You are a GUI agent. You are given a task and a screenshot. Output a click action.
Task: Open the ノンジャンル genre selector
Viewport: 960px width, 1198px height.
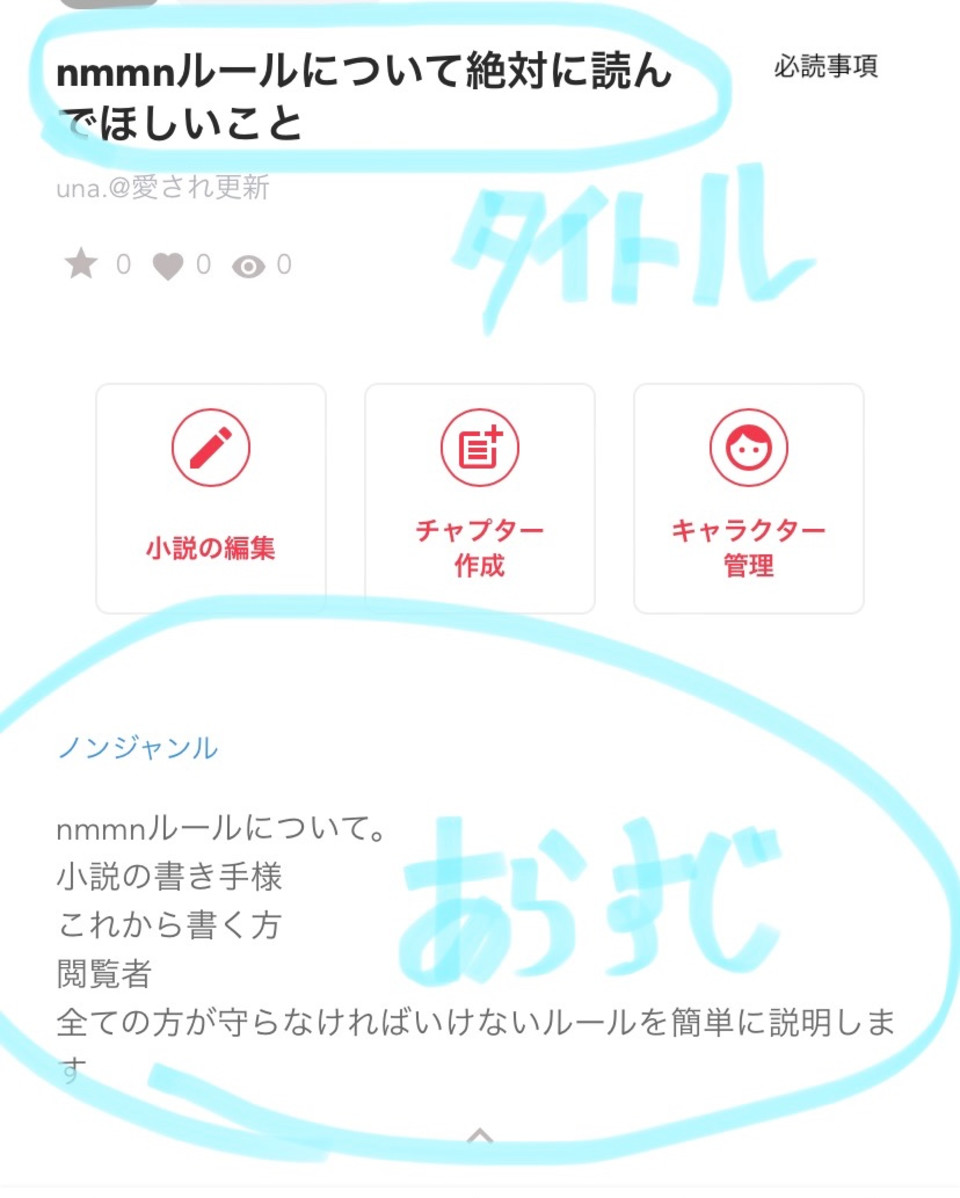click(136, 748)
